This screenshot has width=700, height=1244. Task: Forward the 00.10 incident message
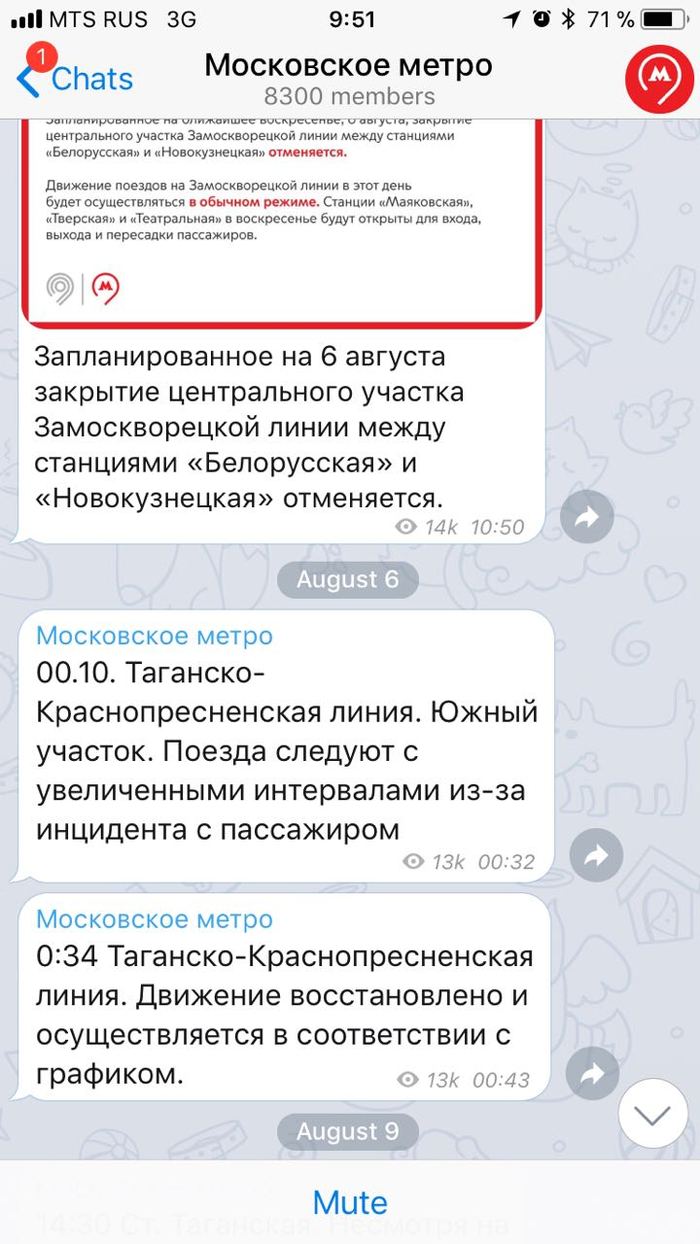click(595, 856)
